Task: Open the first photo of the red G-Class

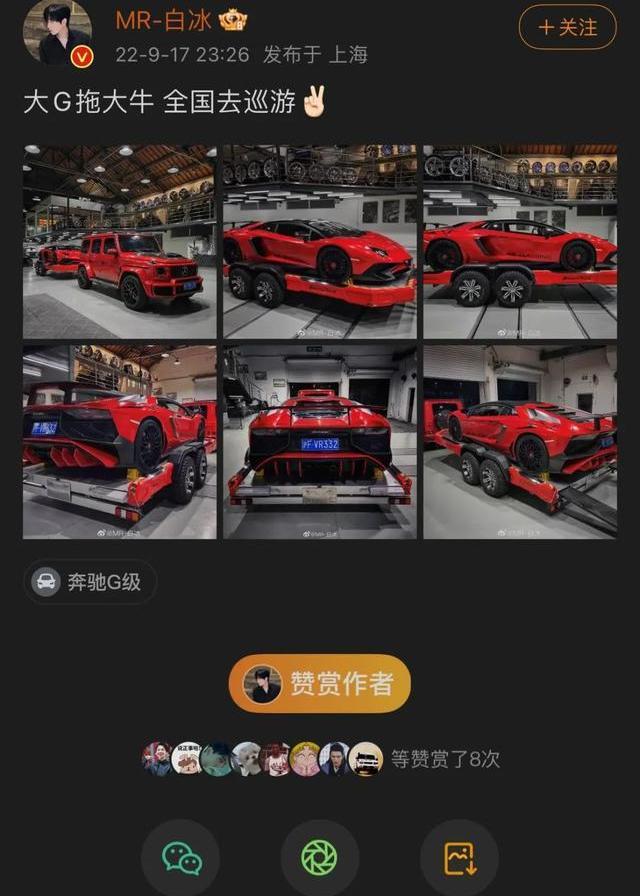Action: (x=120, y=242)
